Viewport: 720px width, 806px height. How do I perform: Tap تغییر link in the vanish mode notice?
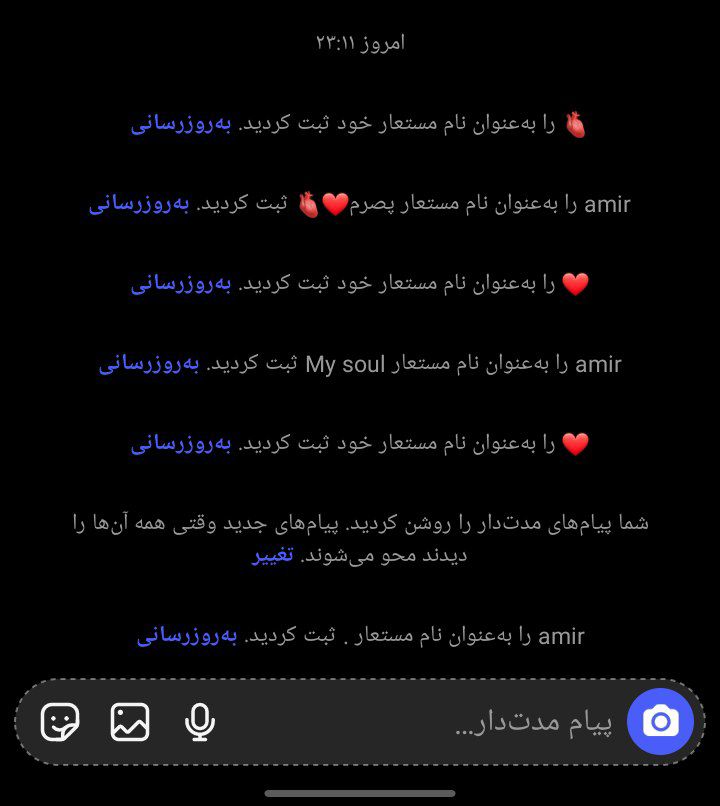tap(273, 555)
